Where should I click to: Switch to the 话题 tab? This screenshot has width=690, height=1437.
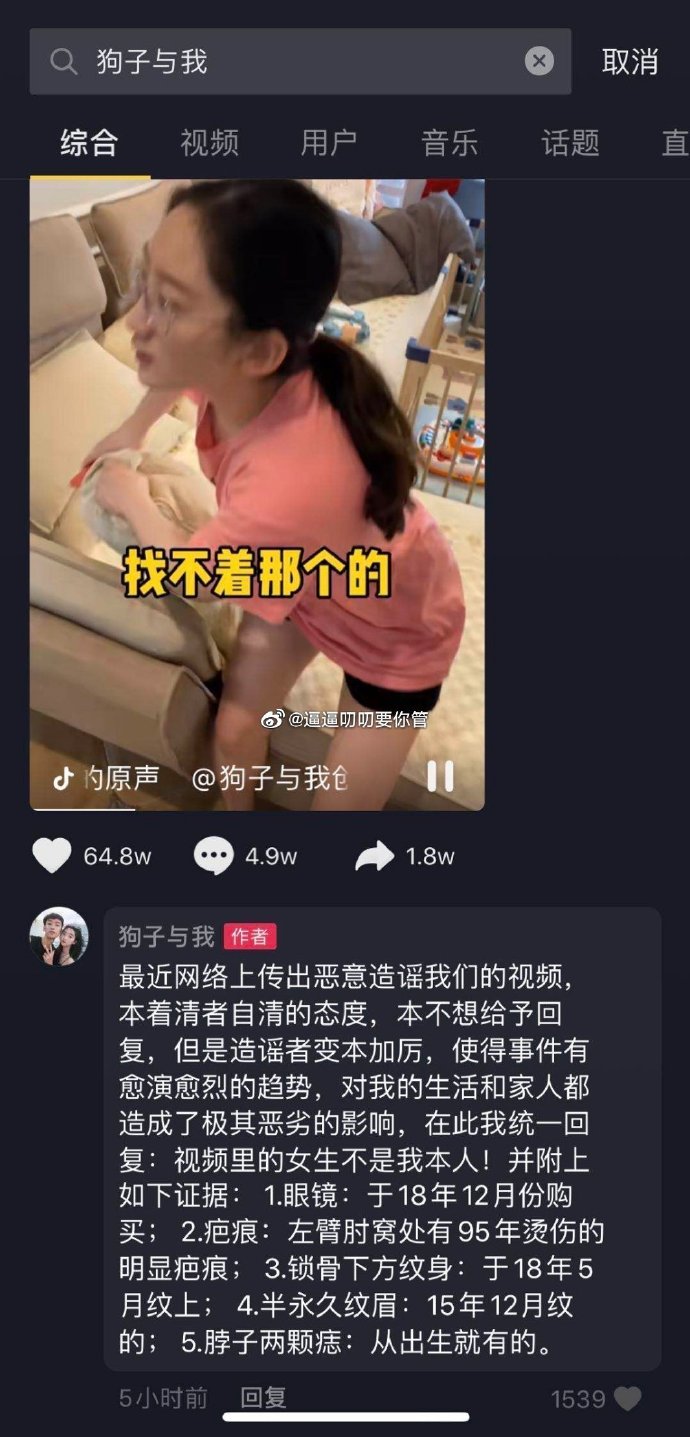tap(570, 143)
